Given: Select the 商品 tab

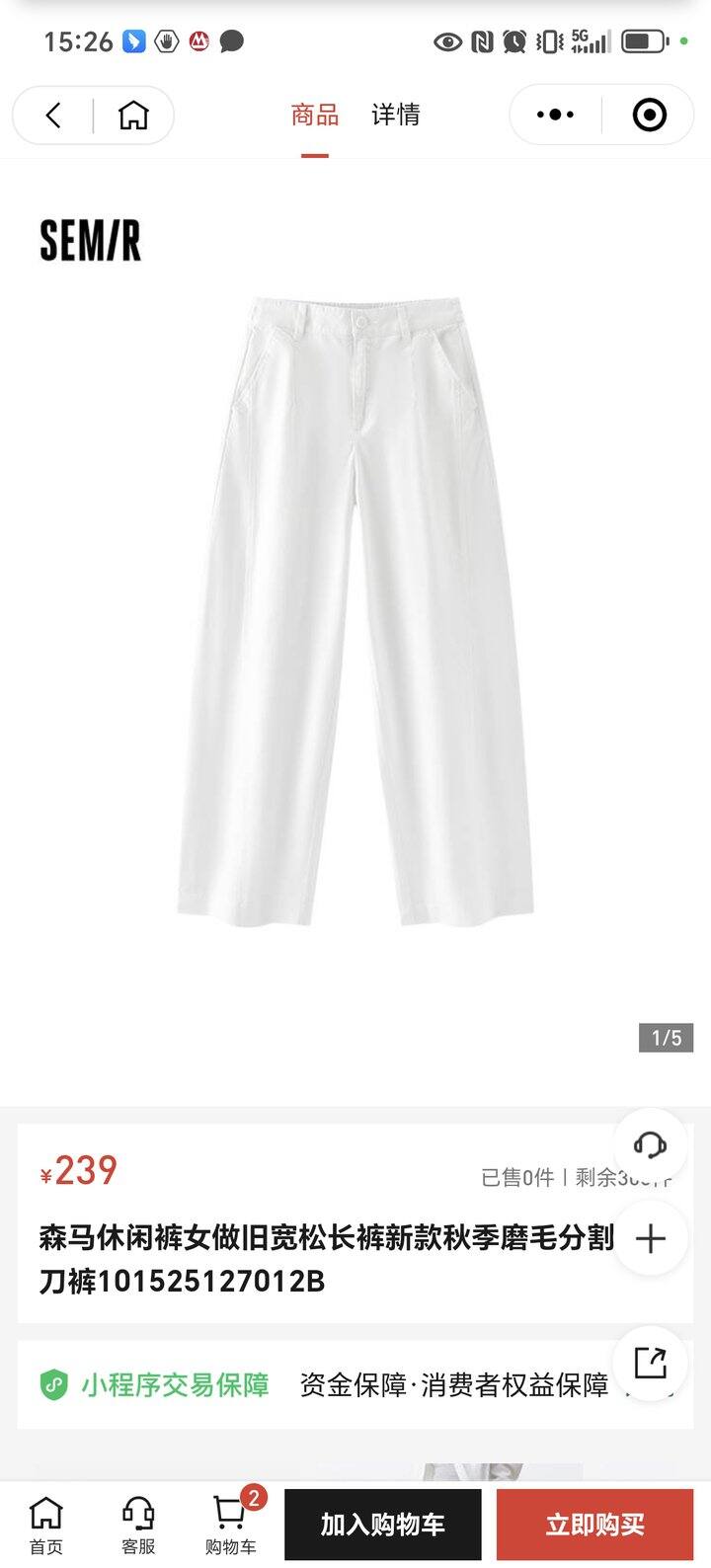Looking at the screenshot, I should click(315, 115).
